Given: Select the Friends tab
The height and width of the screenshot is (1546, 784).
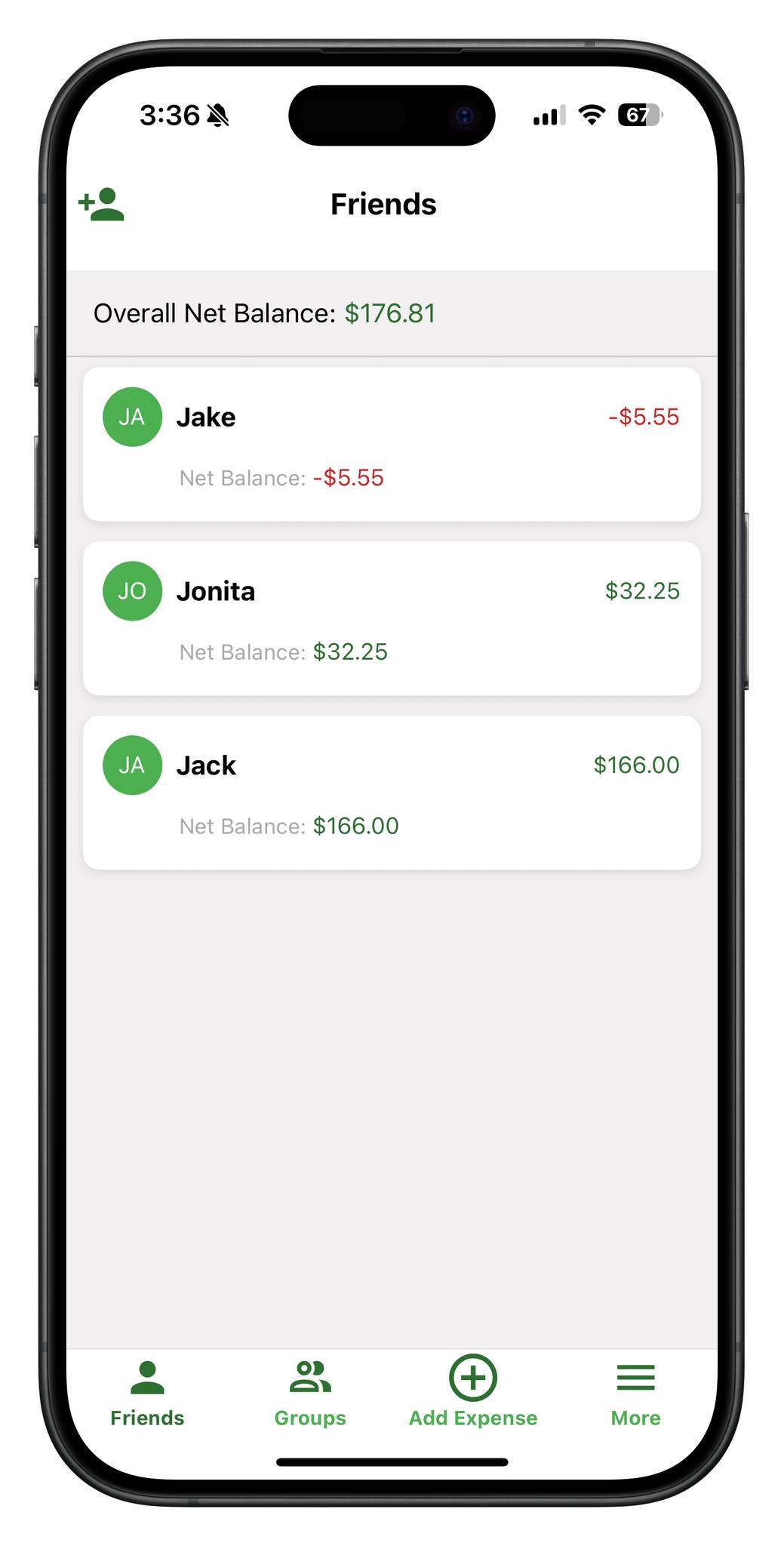Looking at the screenshot, I should click(147, 1394).
